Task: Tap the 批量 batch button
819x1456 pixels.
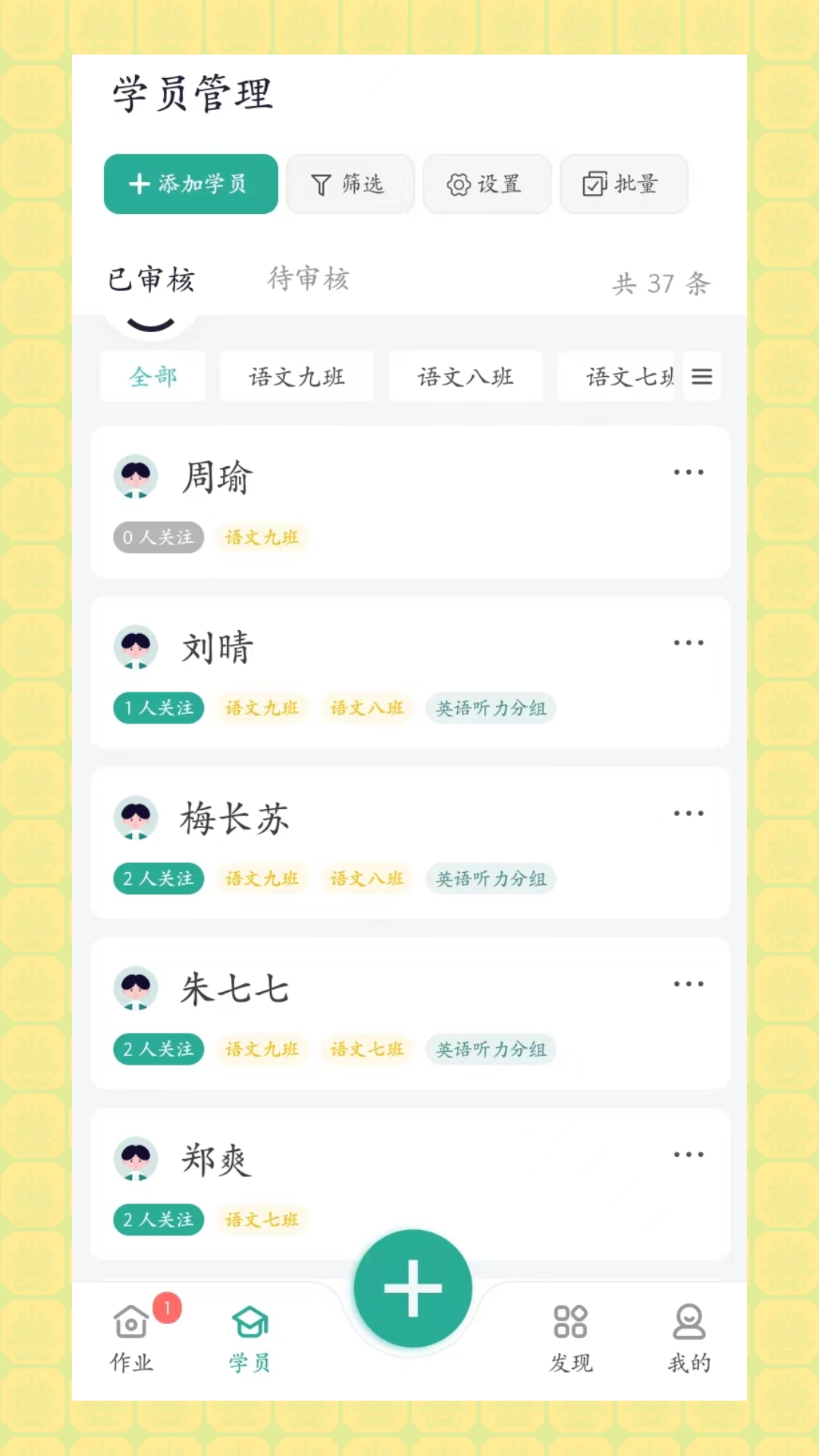Action: tap(623, 184)
